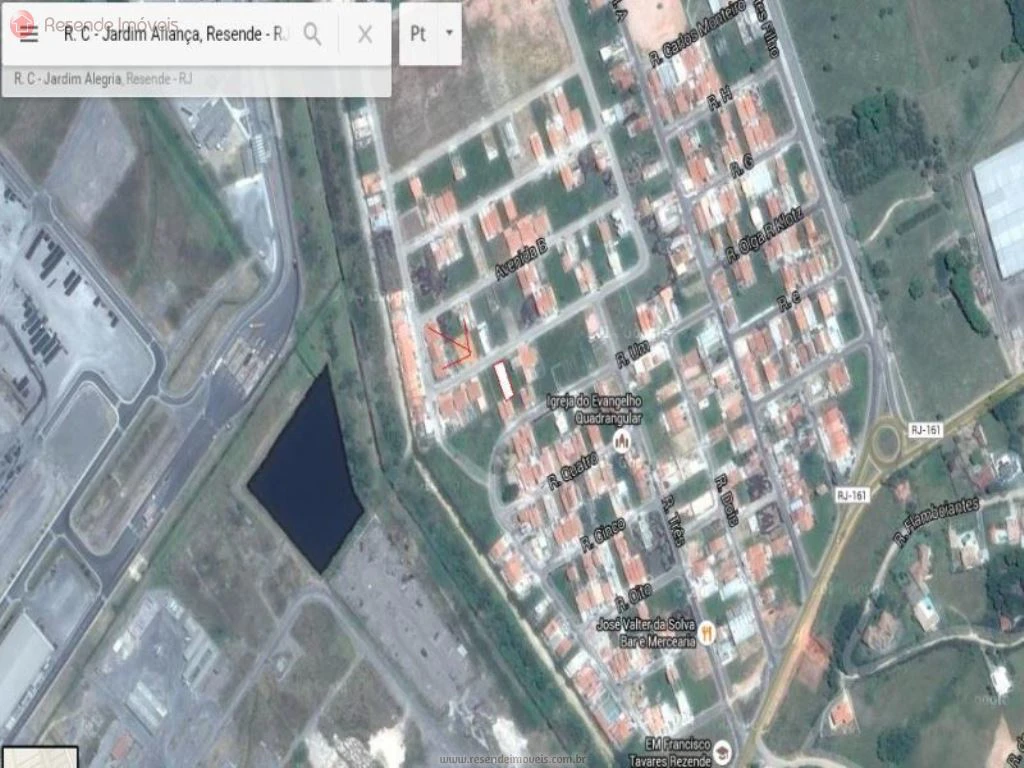
Task: Tap the search field with Jardim Aliança address
Action: (x=175, y=34)
